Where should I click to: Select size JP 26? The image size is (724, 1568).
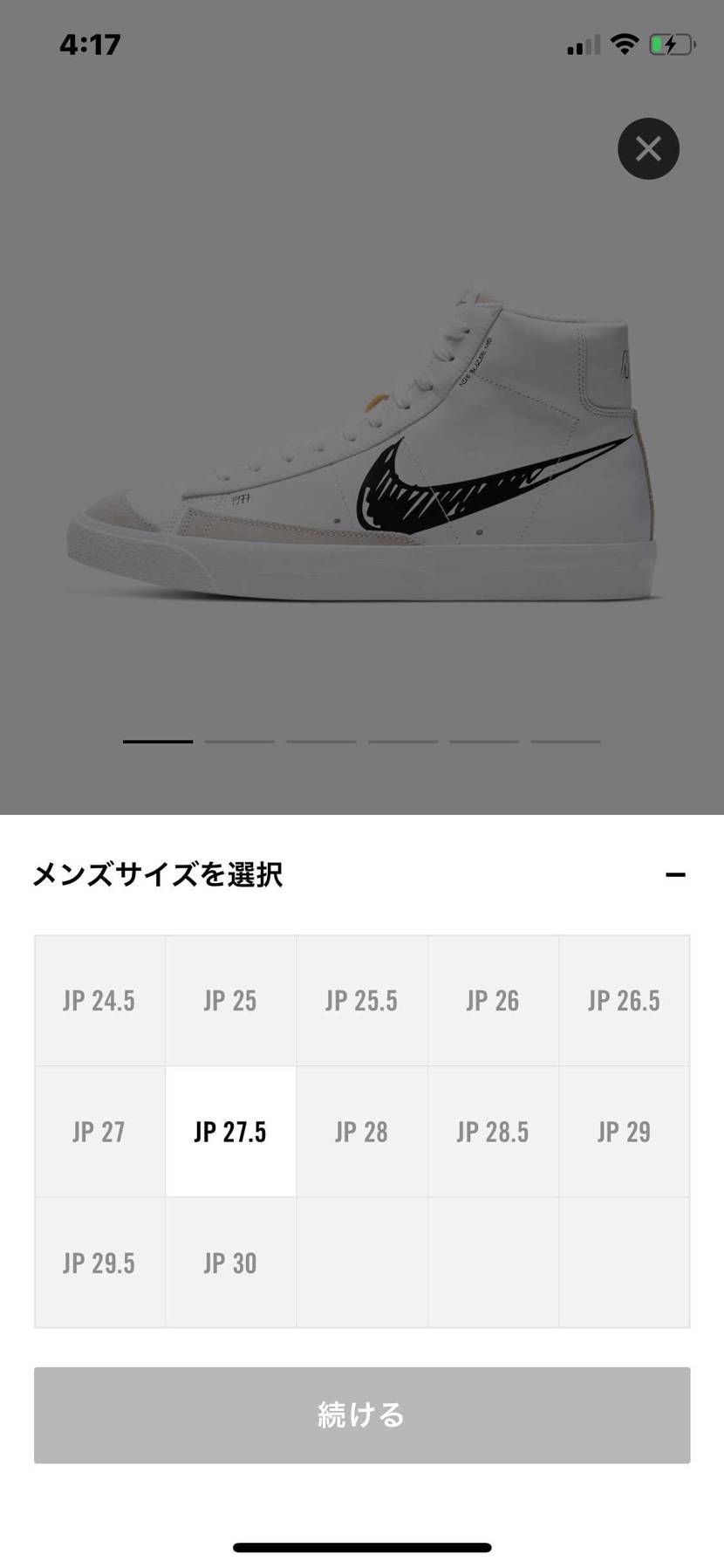(493, 1001)
